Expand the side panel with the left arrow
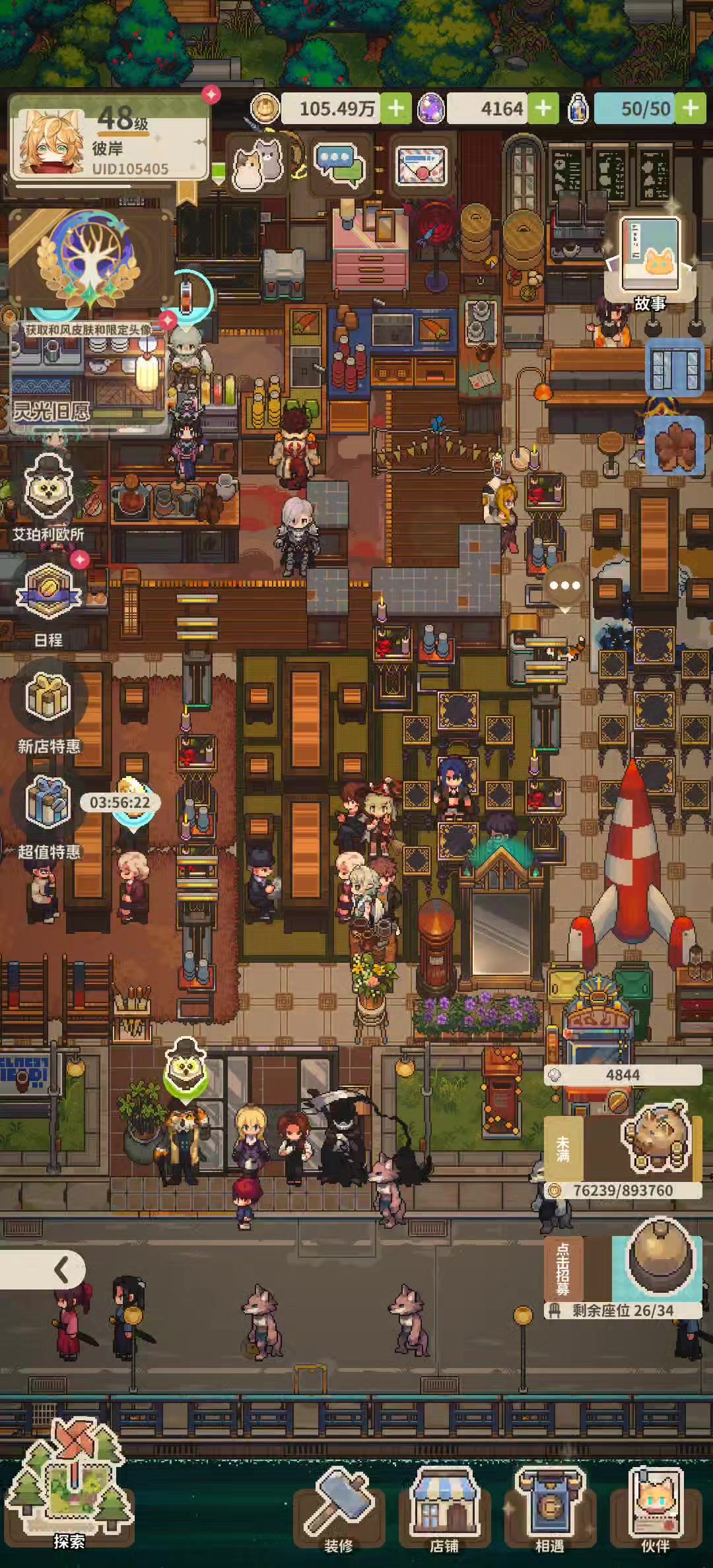713x1568 pixels. [61, 1269]
